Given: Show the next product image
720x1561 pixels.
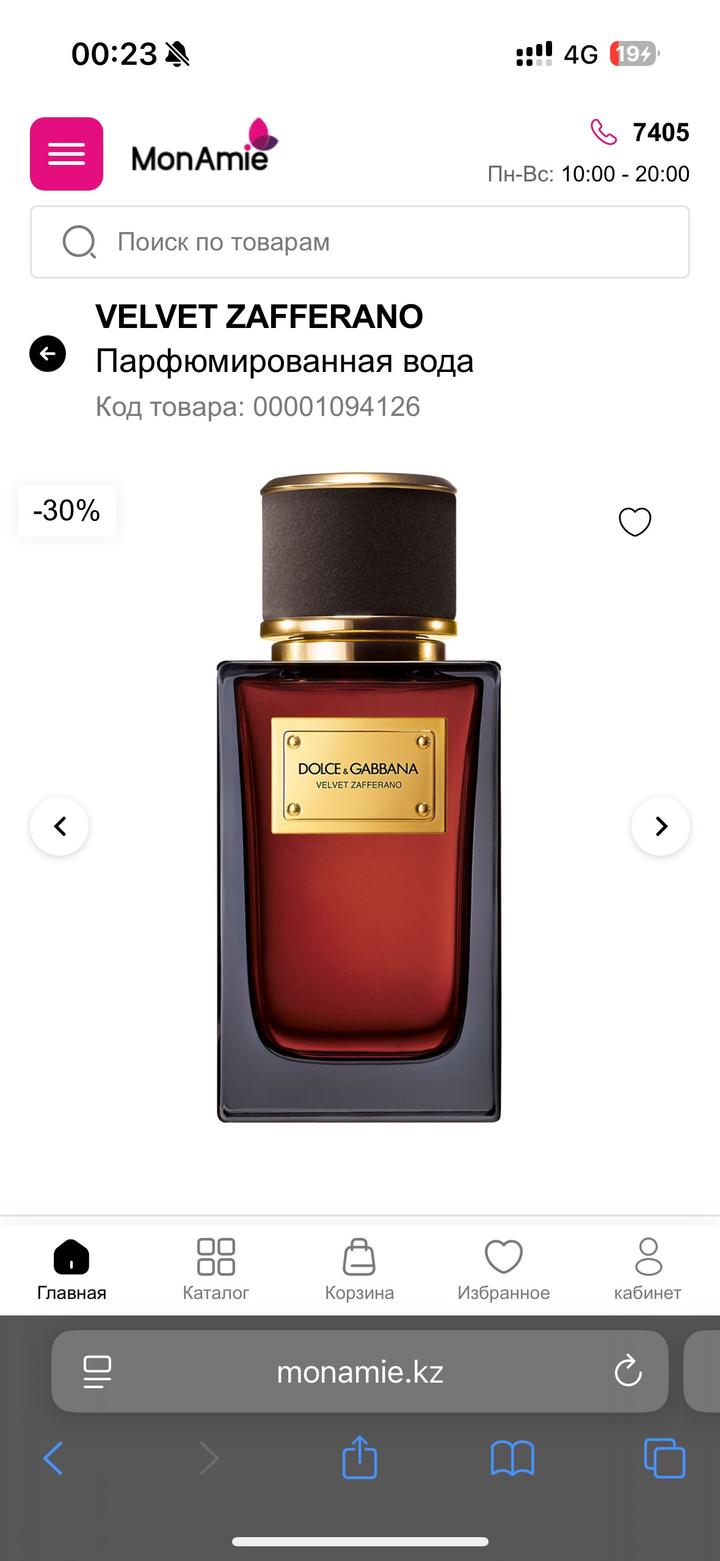Looking at the screenshot, I should [660, 826].
